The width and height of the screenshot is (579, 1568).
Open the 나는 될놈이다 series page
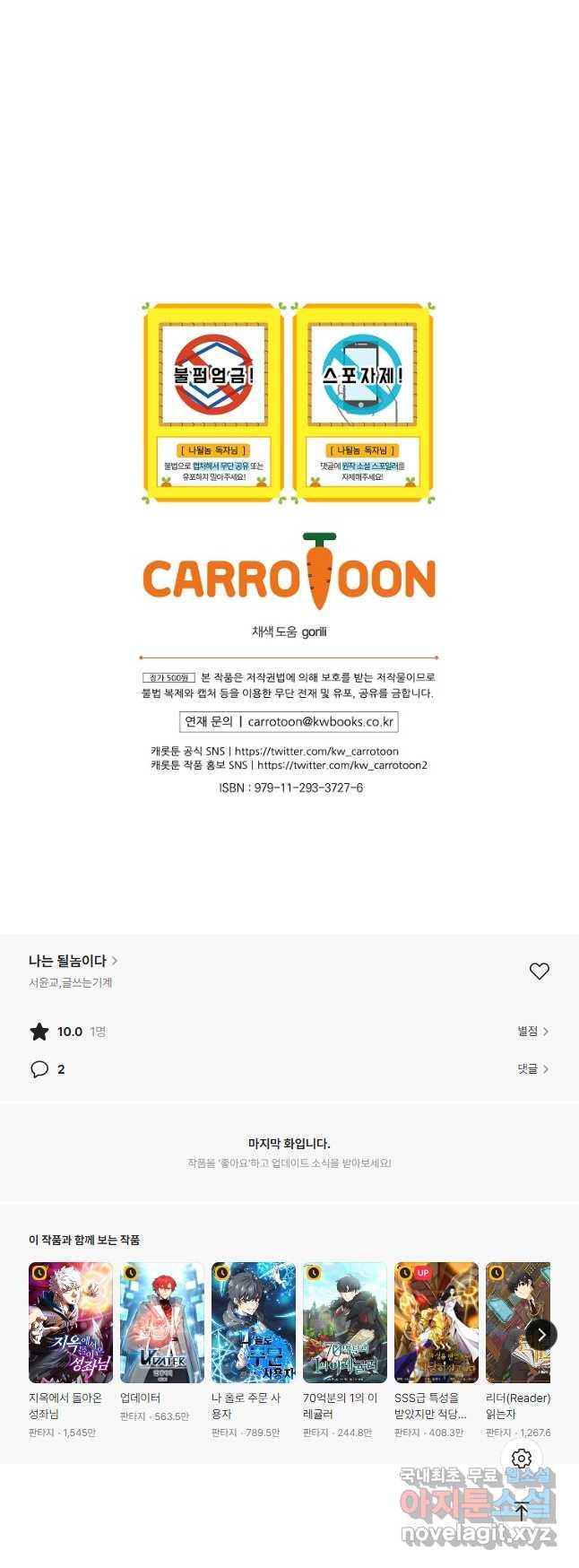[73, 961]
